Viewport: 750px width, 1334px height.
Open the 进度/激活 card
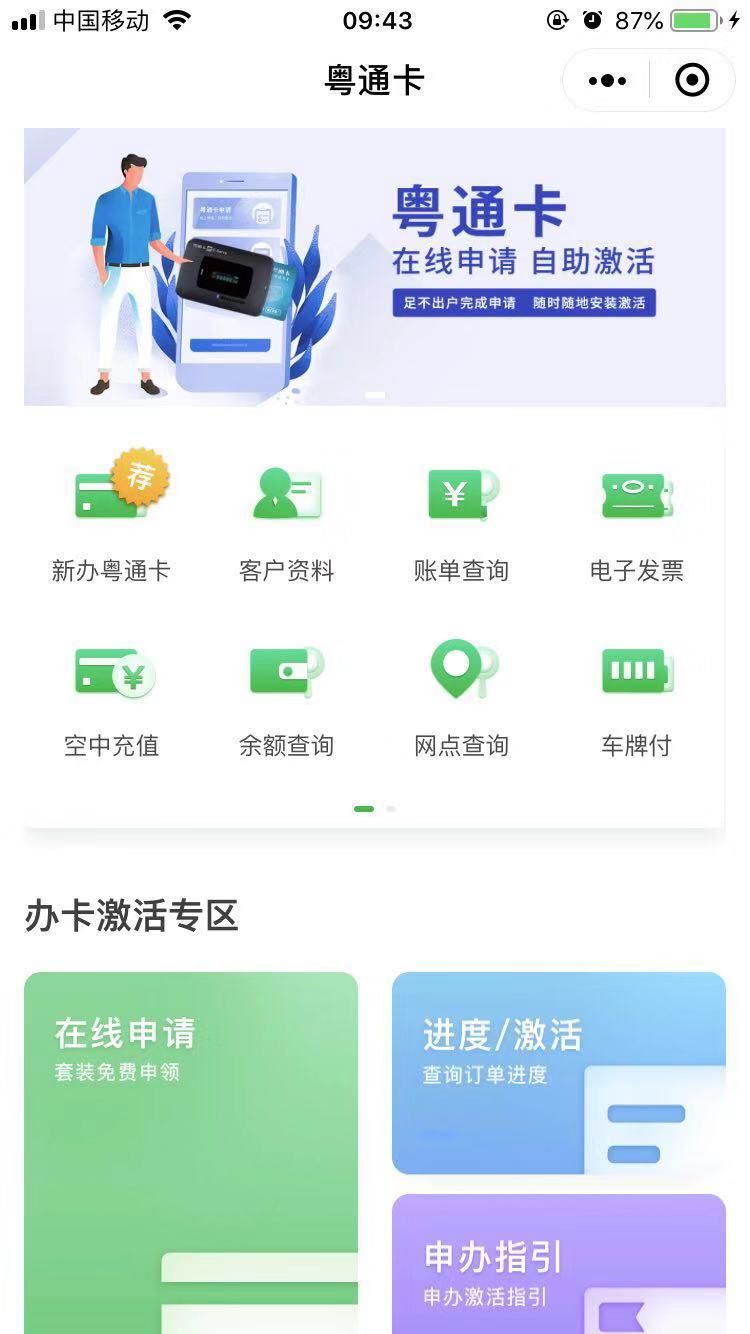(x=559, y=1073)
